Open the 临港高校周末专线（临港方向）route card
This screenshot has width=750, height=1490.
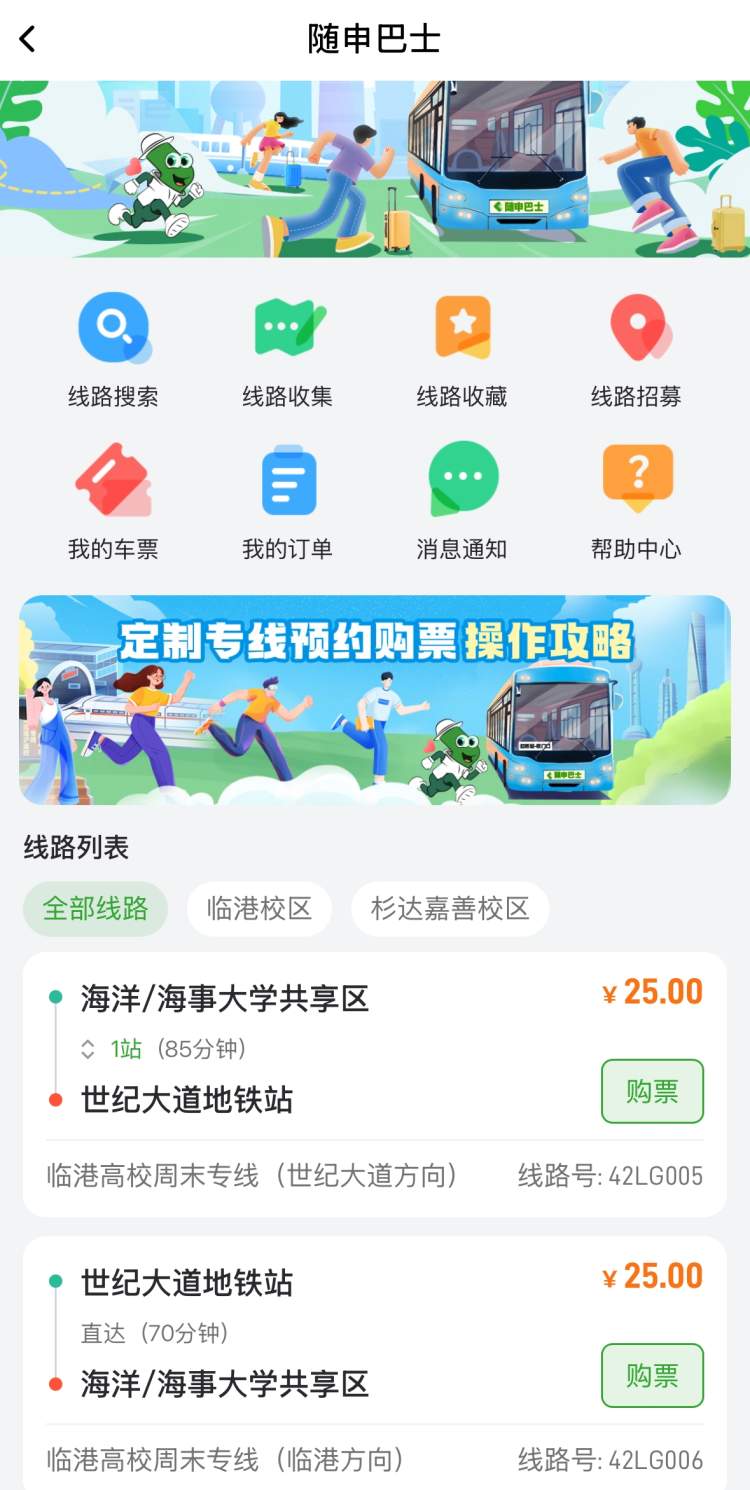(x=226, y=1460)
